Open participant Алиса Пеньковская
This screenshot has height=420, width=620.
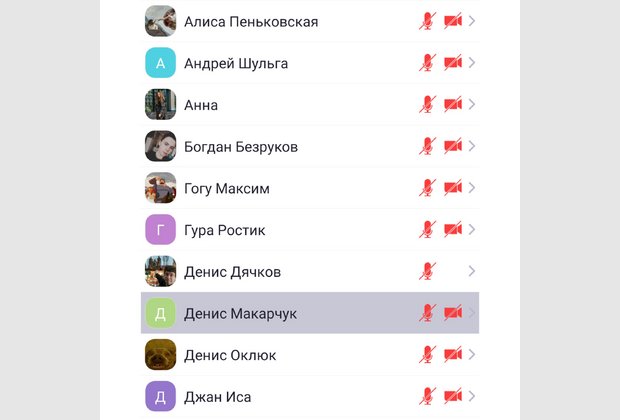251,21
